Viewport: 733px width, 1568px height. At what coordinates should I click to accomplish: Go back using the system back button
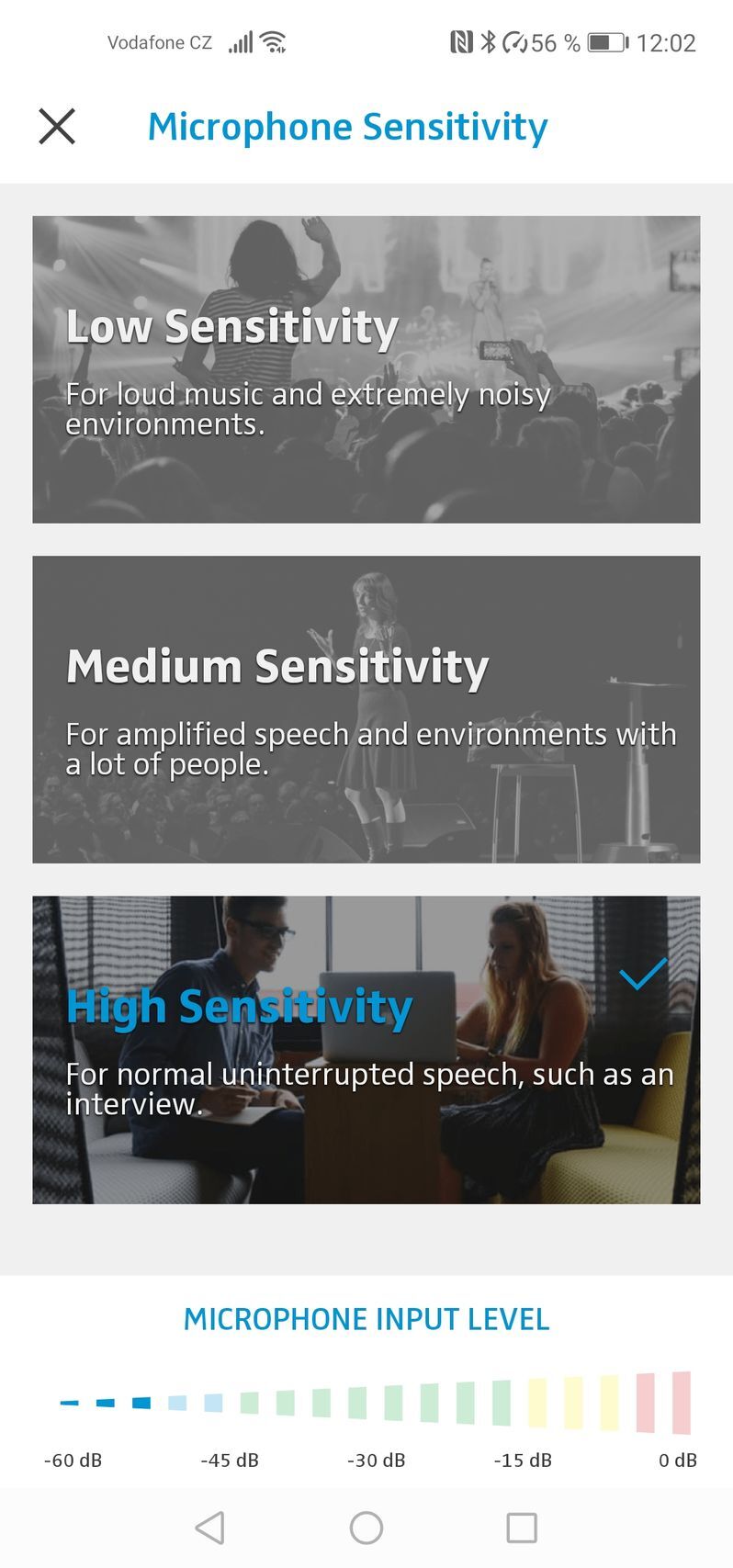[x=210, y=1528]
